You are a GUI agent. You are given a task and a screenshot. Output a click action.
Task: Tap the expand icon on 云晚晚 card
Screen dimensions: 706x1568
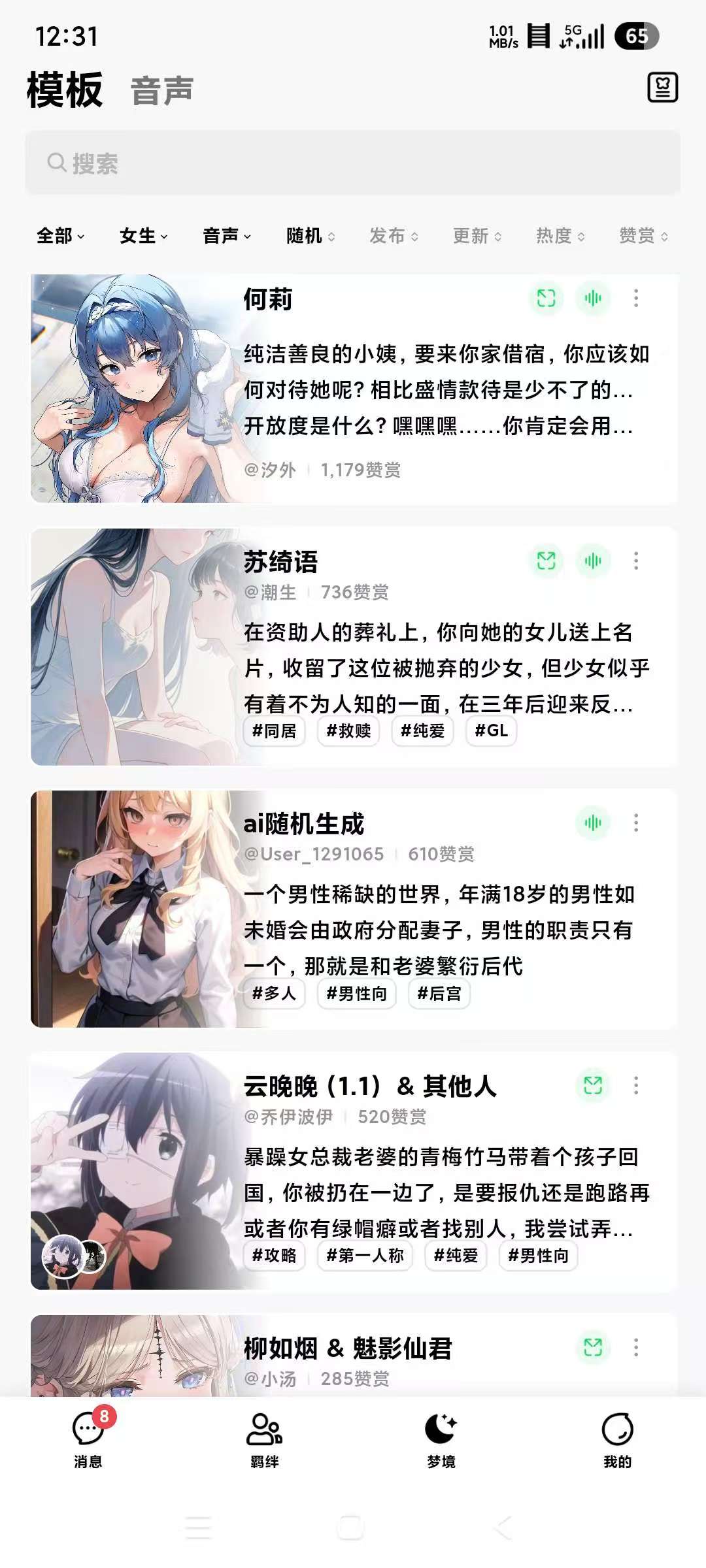(593, 1085)
